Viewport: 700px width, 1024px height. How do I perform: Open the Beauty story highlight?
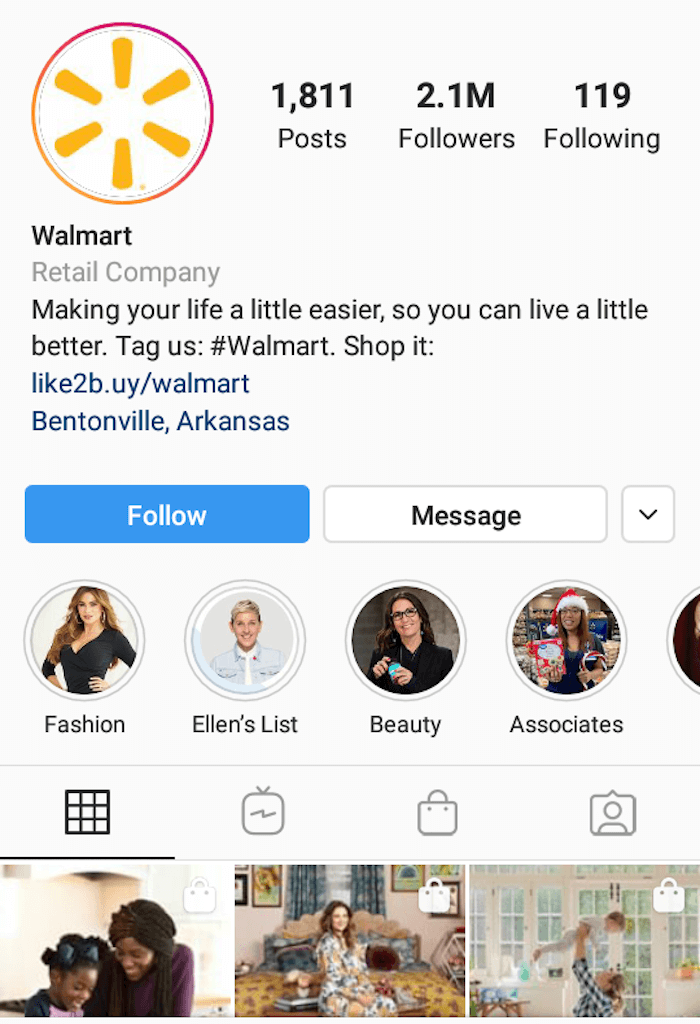click(x=405, y=640)
